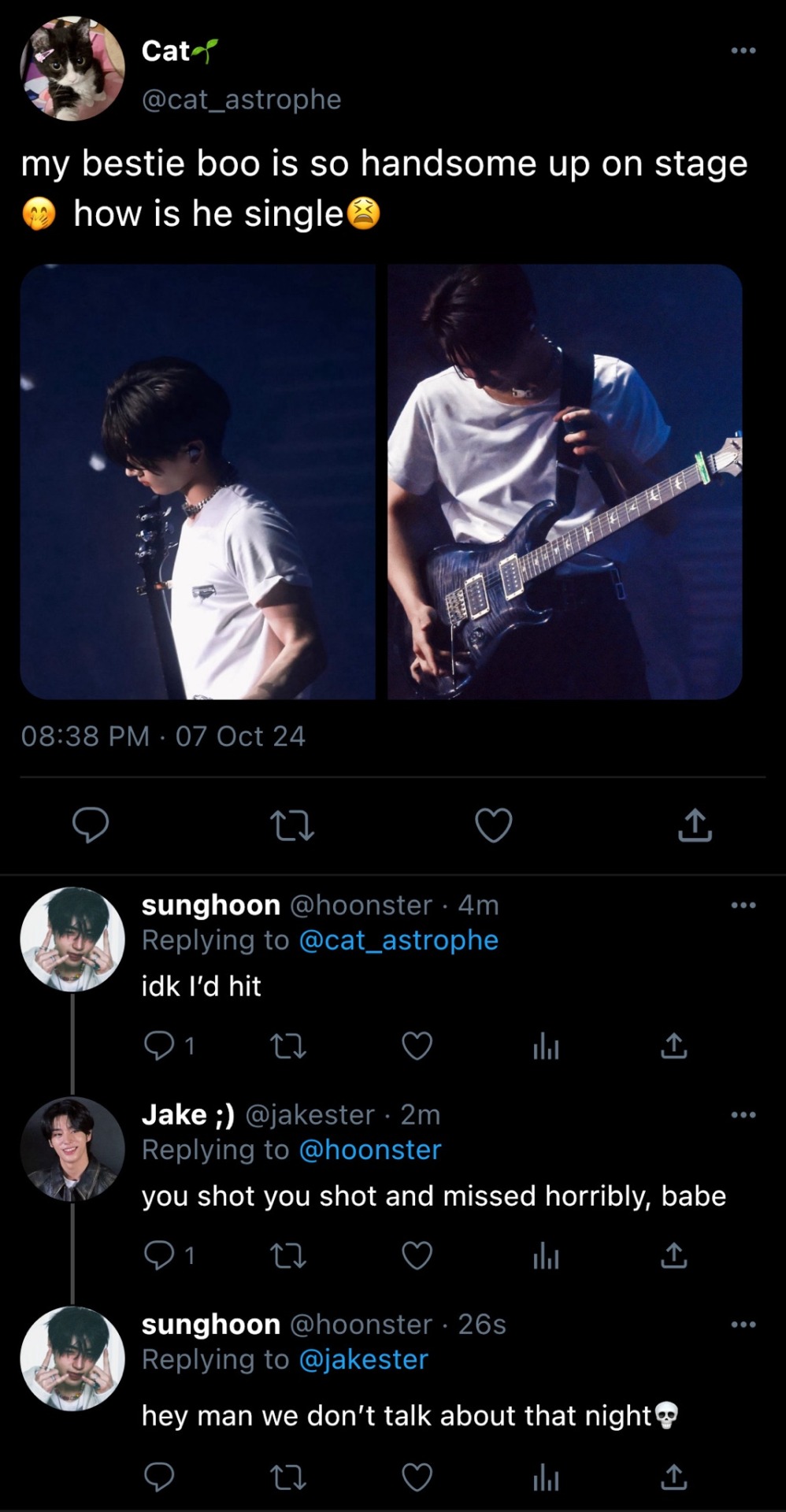Share Jake's "missed horribly" reply
Image resolution: width=786 pixels, height=1512 pixels.
click(673, 1255)
